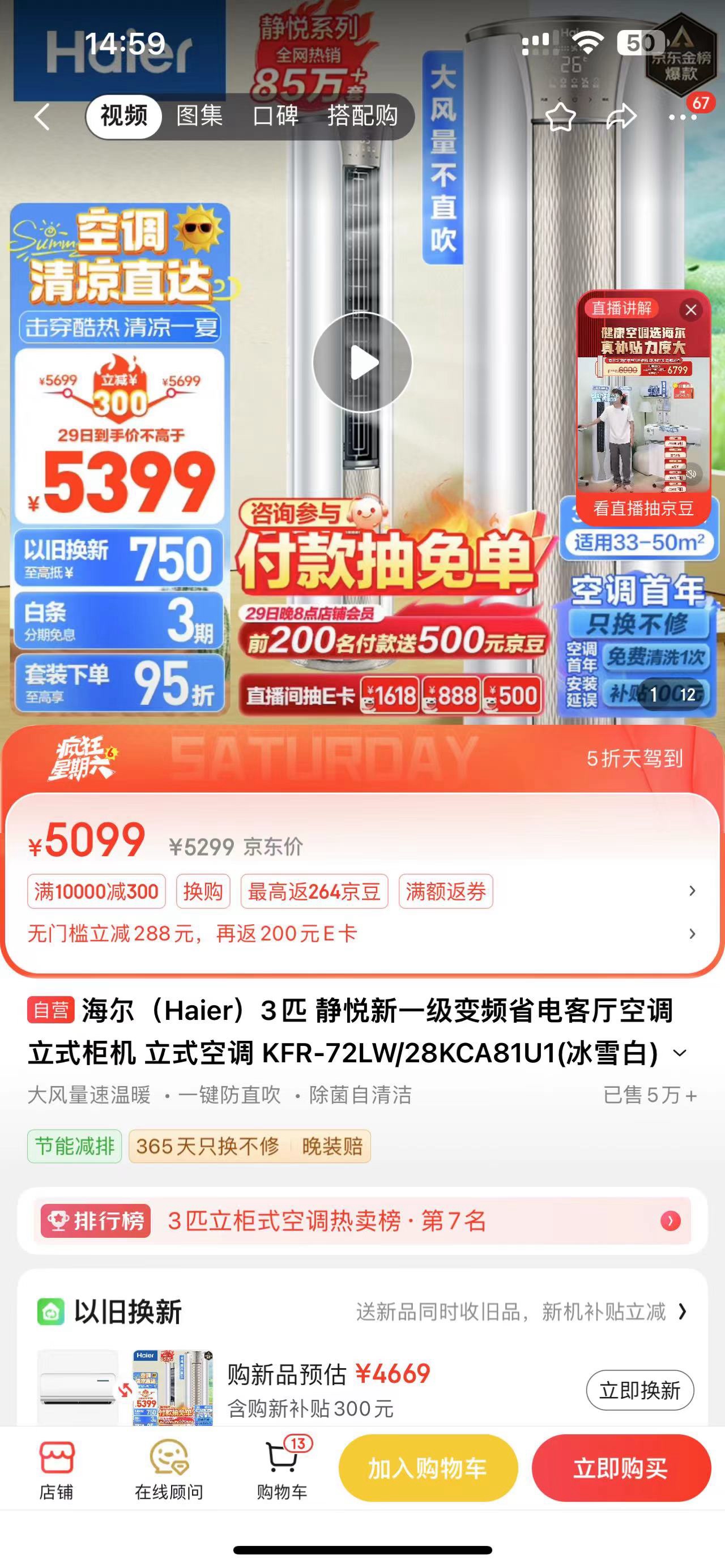Add the item with 加入购物车

coord(427,1468)
